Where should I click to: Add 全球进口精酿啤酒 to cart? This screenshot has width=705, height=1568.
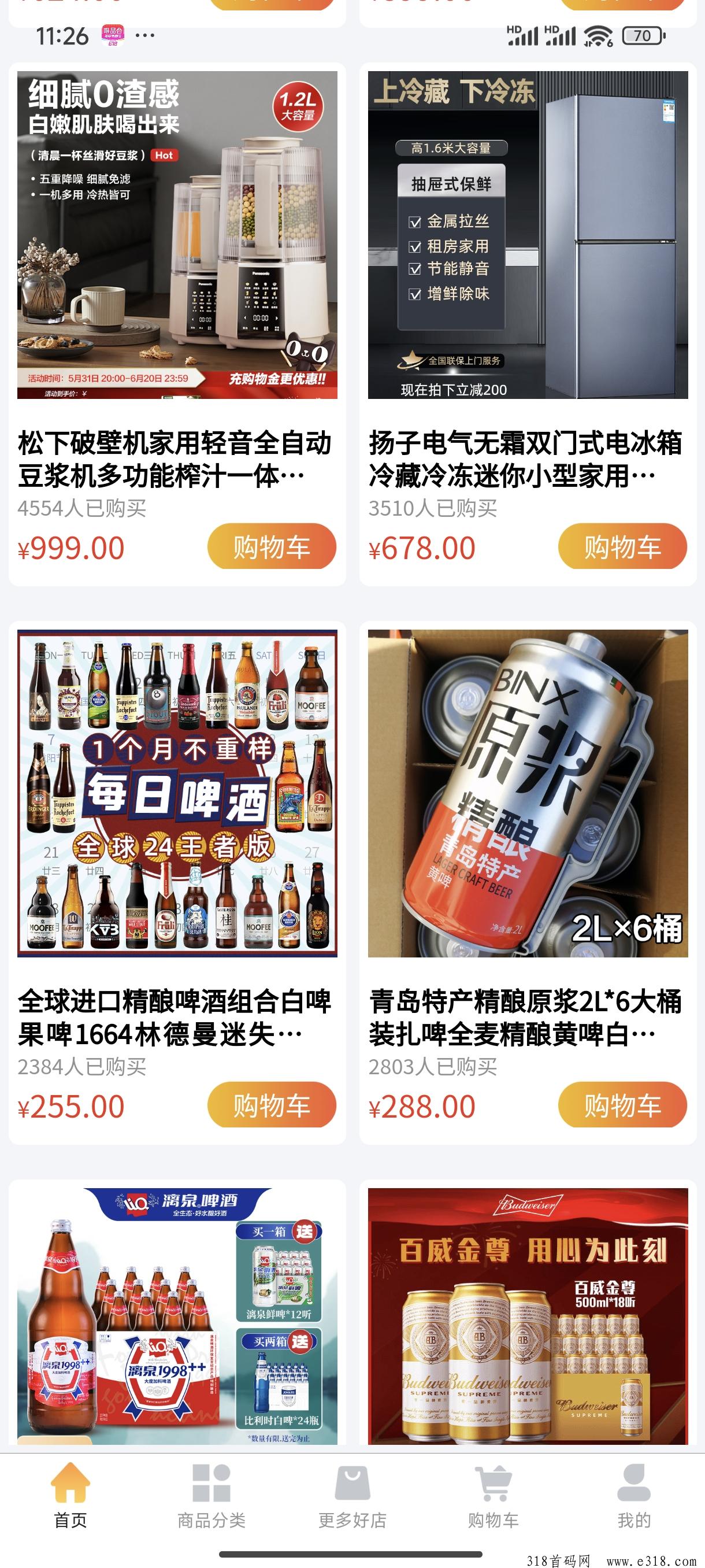(271, 1105)
